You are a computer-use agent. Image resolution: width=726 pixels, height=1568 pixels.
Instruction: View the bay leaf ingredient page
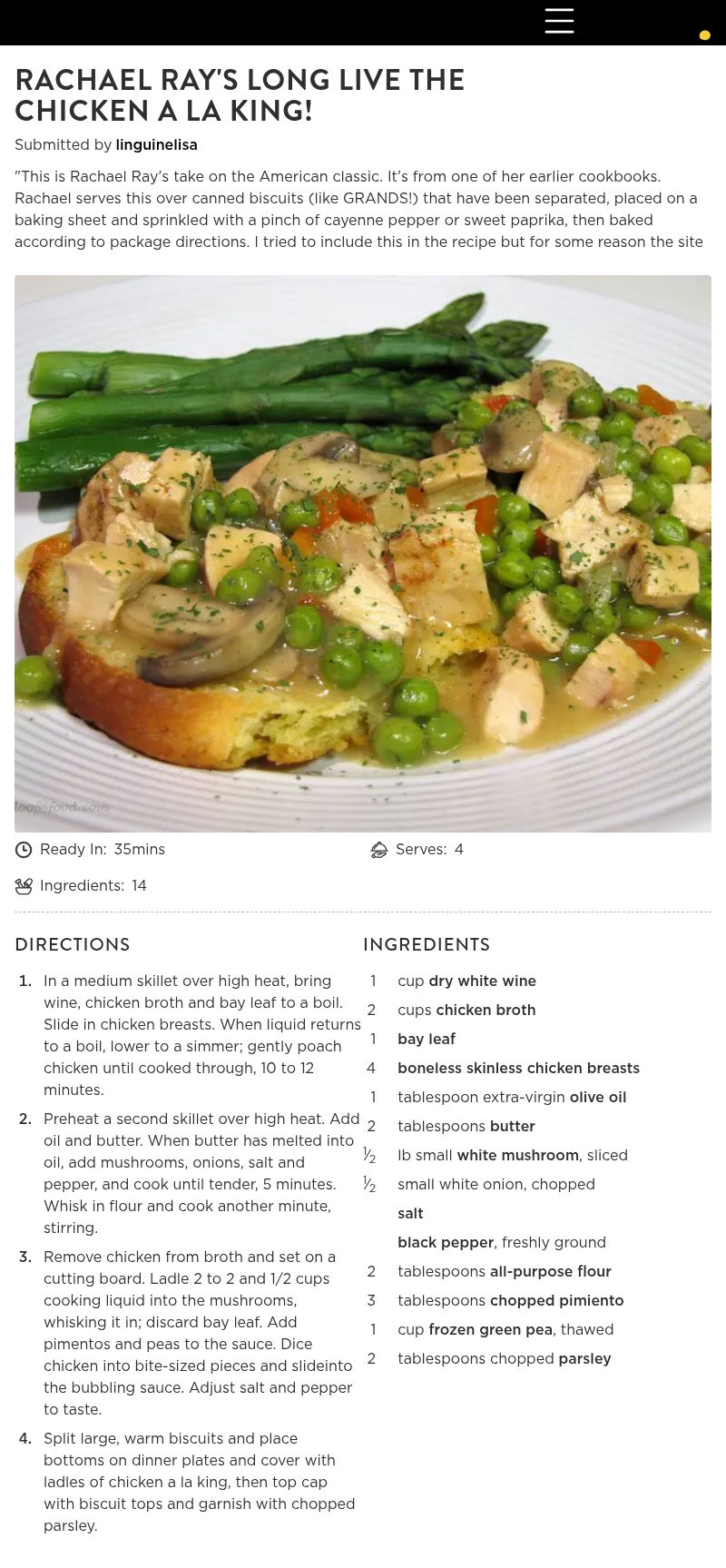[427, 1040]
